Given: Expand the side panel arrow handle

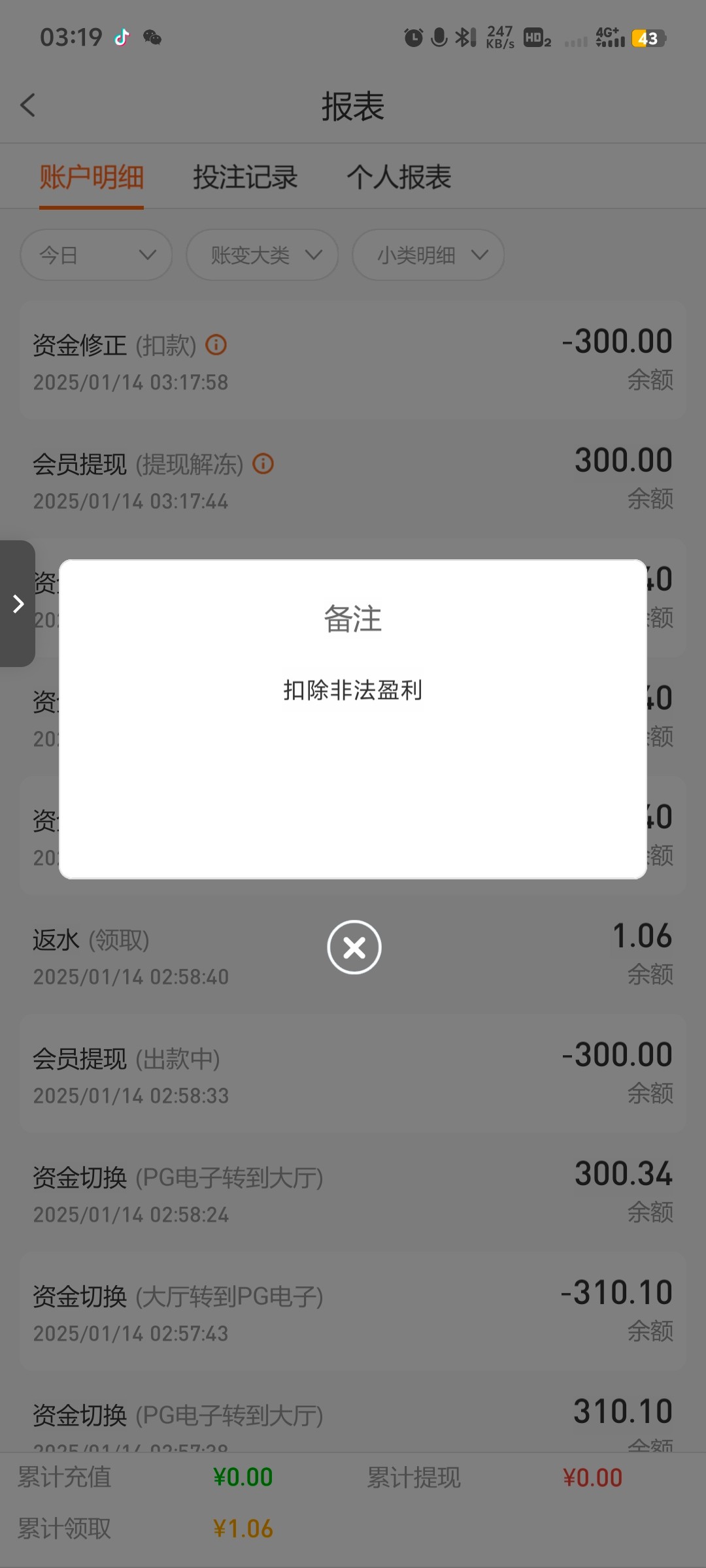Looking at the screenshot, I should [x=18, y=604].
